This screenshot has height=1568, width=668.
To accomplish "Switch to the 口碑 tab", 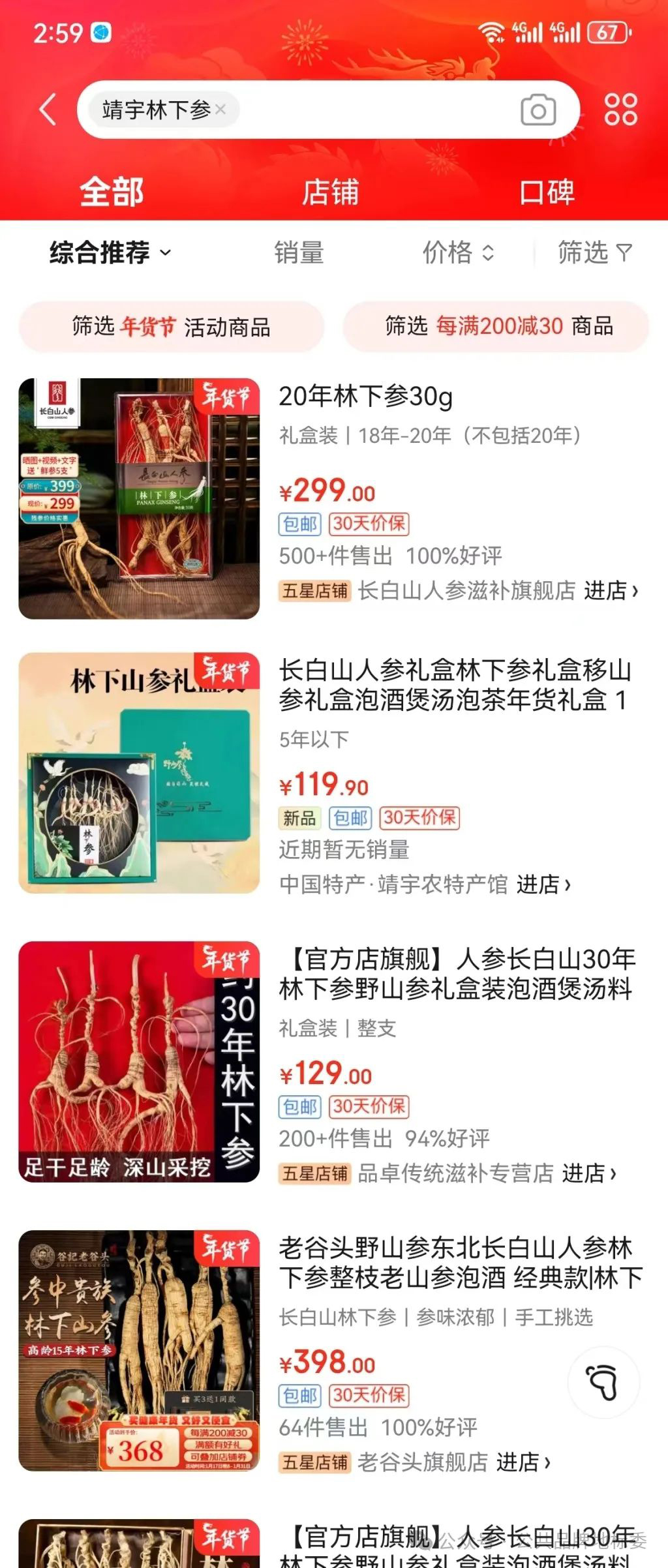I will click(547, 192).
